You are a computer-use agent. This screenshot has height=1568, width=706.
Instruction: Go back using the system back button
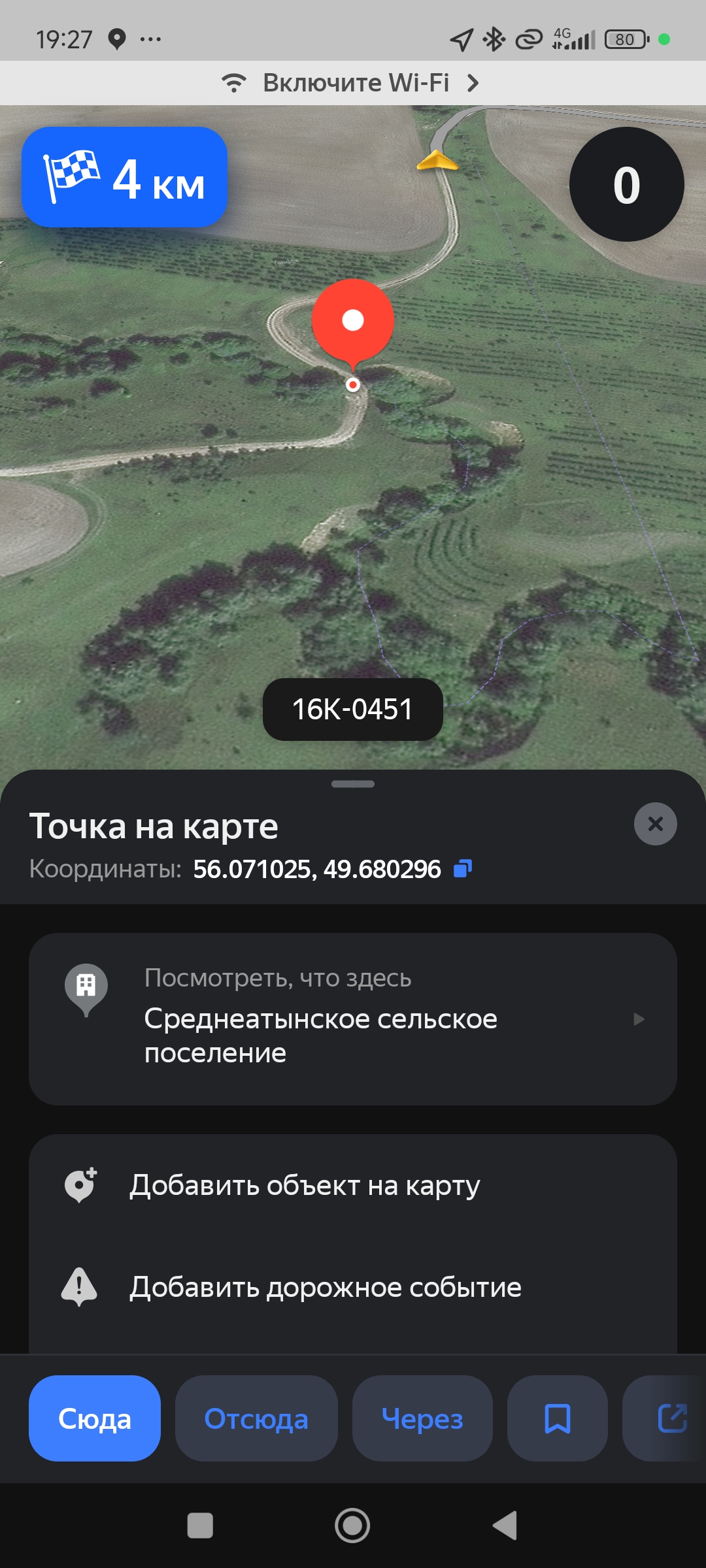[505, 1526]
